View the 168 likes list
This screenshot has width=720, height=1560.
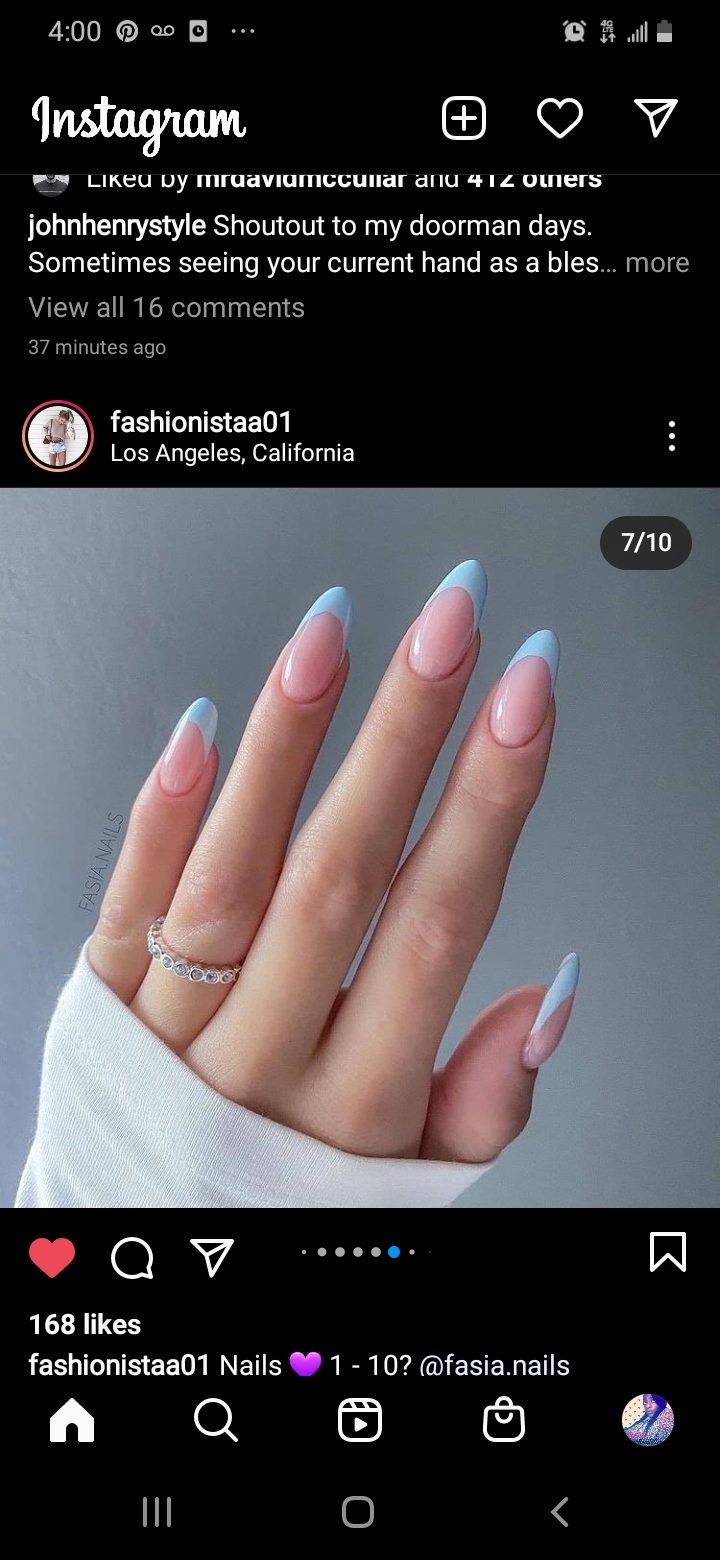tap(85, 1324)
